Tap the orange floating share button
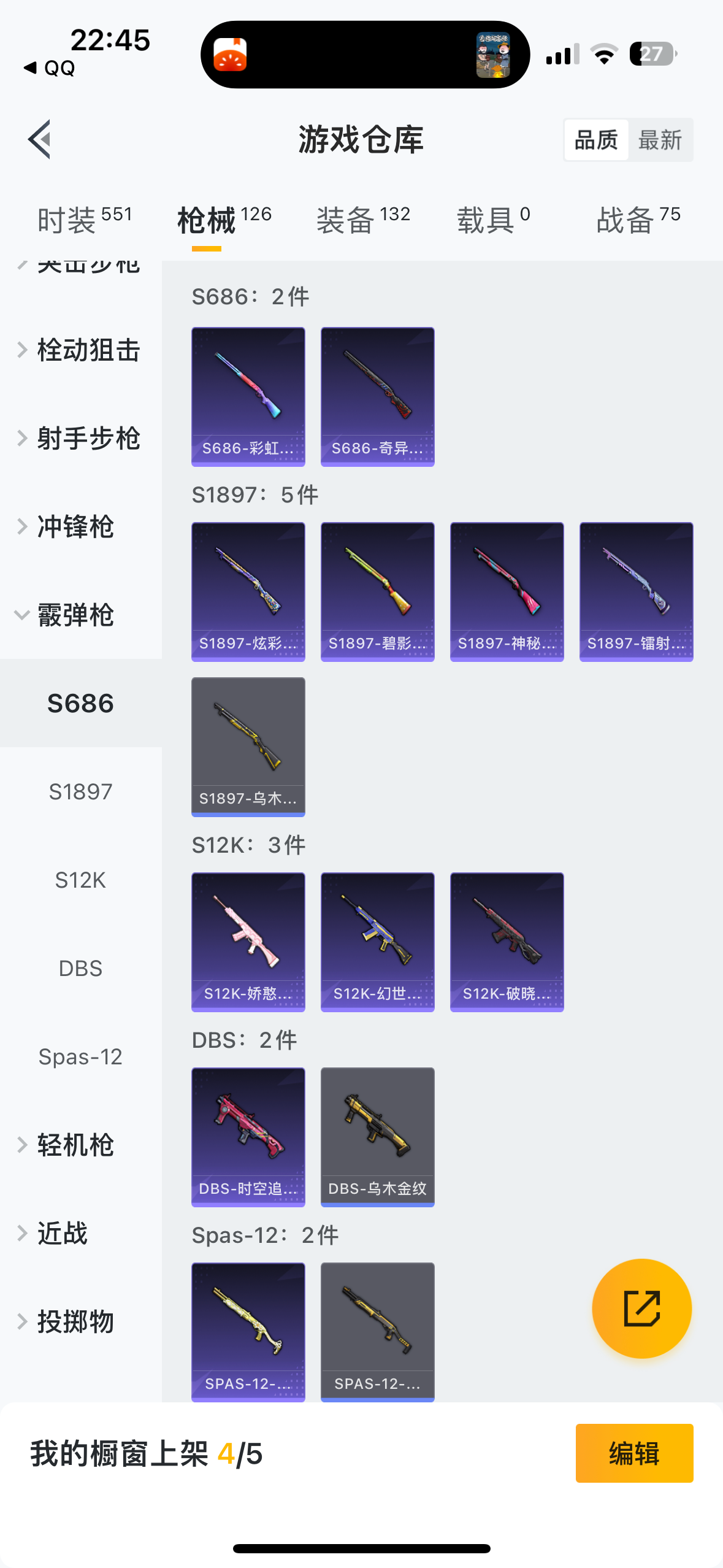This screenshot has height=1568, width=723. [641, 1309]
